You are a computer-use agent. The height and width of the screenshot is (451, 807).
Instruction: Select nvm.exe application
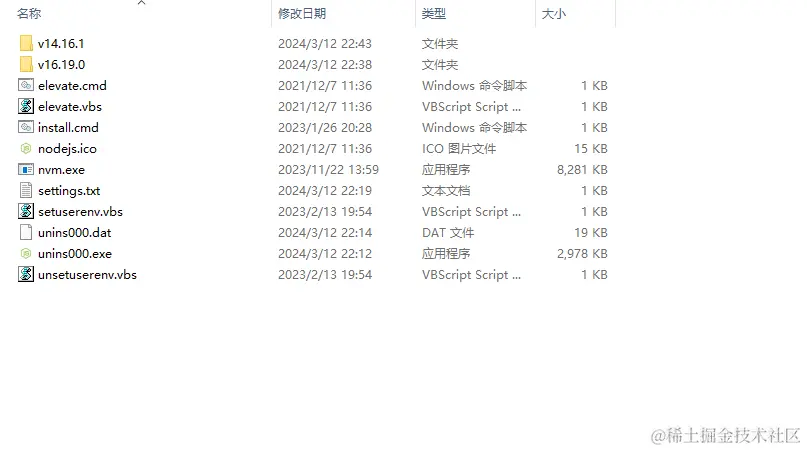(x=61, y=170)
